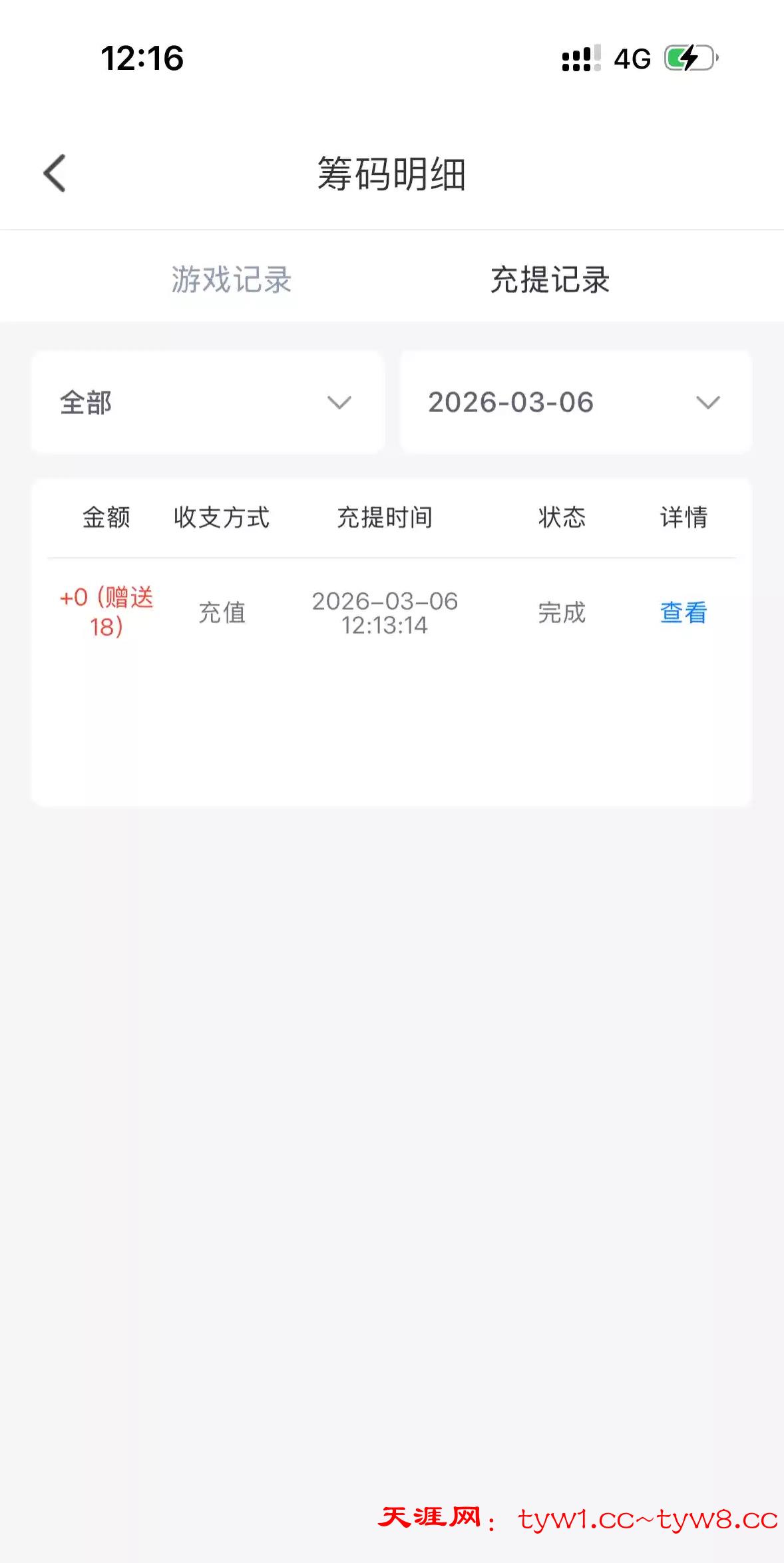Open the 2026-03-06 date picker
Screen dimensions: 784x1563
(x=575, y=403)
